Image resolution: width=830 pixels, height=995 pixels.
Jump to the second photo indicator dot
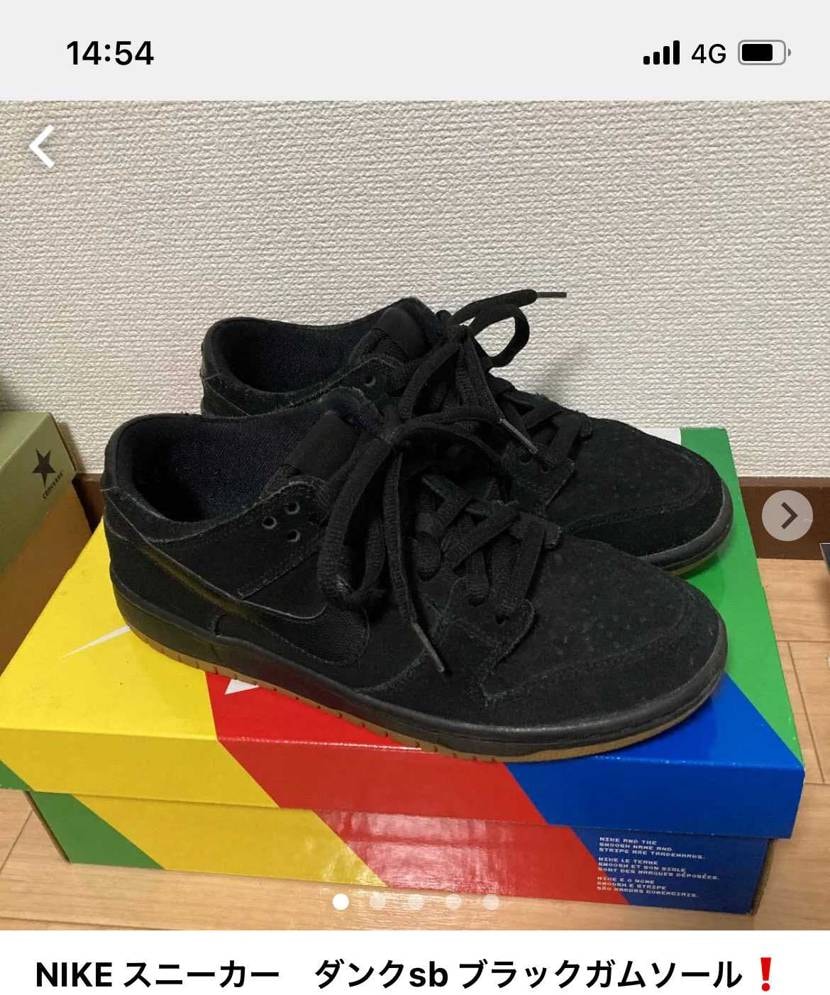tap(378, 902)
